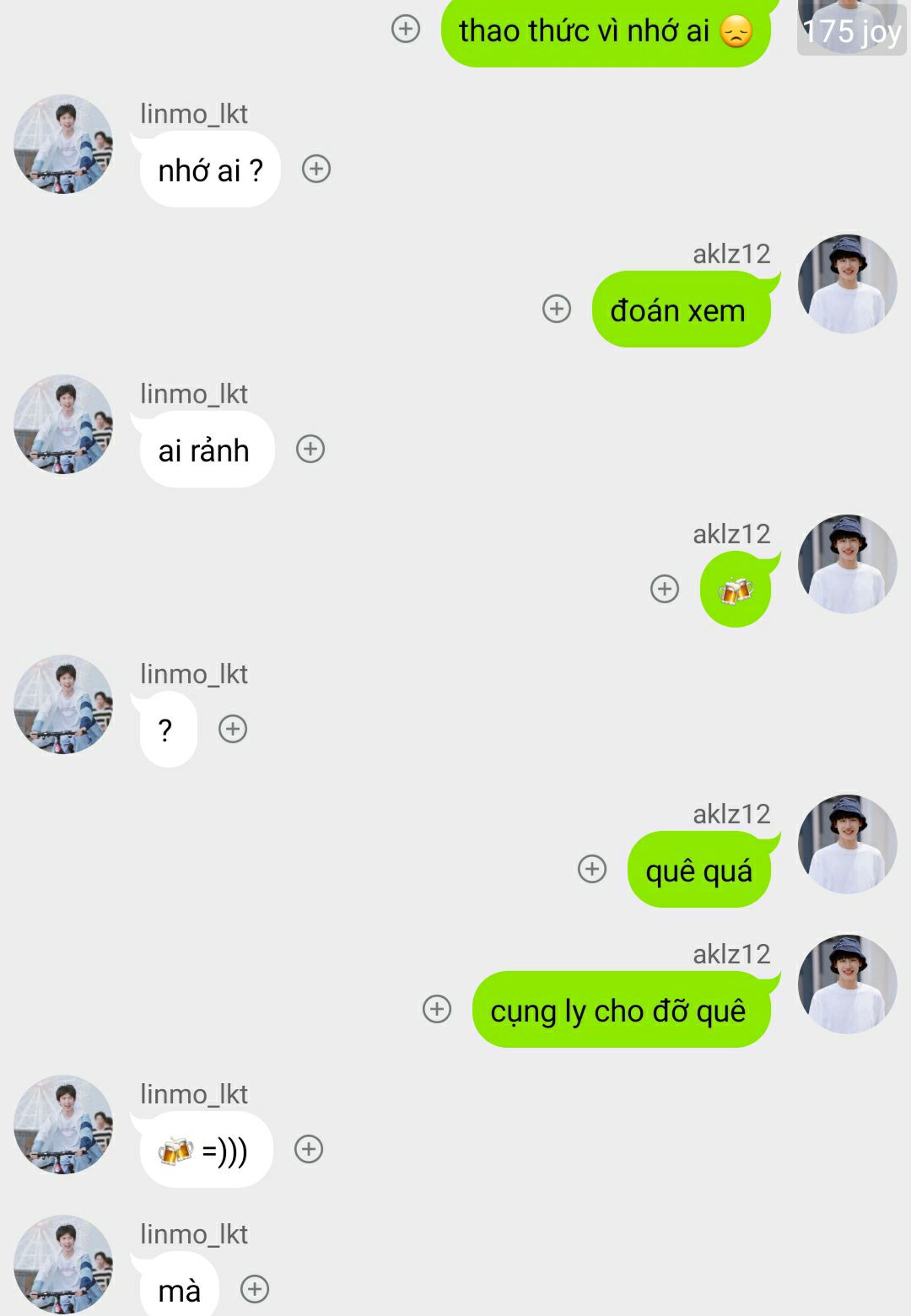Open plus icon next to "mà" bubble
911x1316 pixels.
coord(255,1289)
